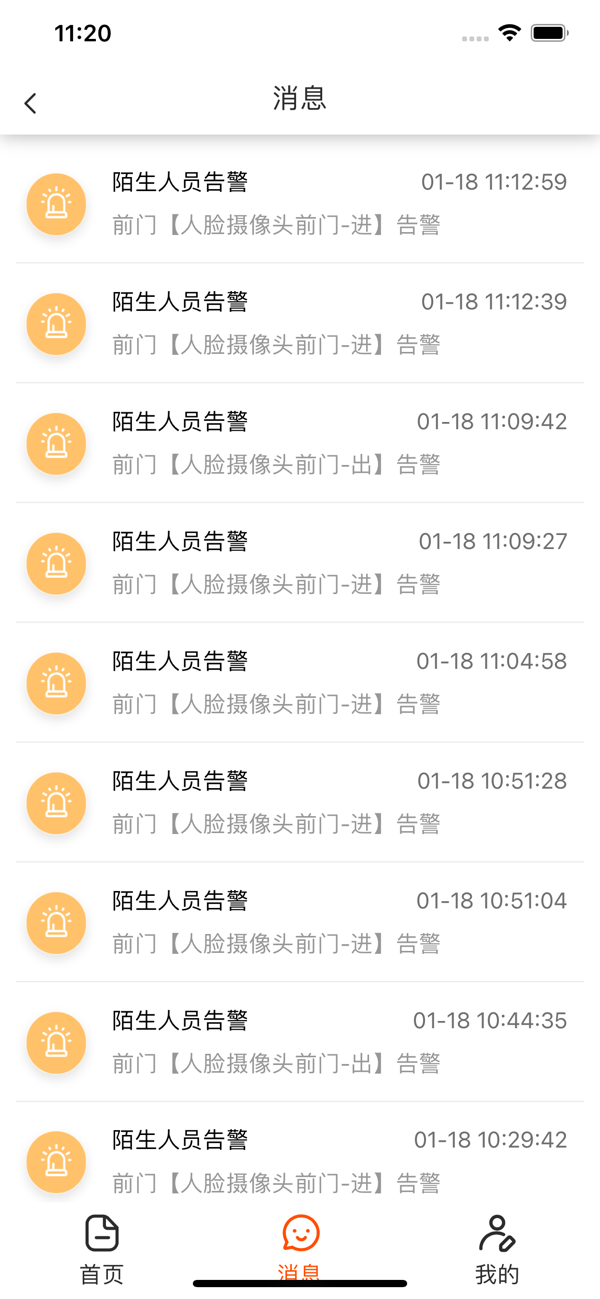Select the alert from 01-18 10:51:28

tap(300, 803)
